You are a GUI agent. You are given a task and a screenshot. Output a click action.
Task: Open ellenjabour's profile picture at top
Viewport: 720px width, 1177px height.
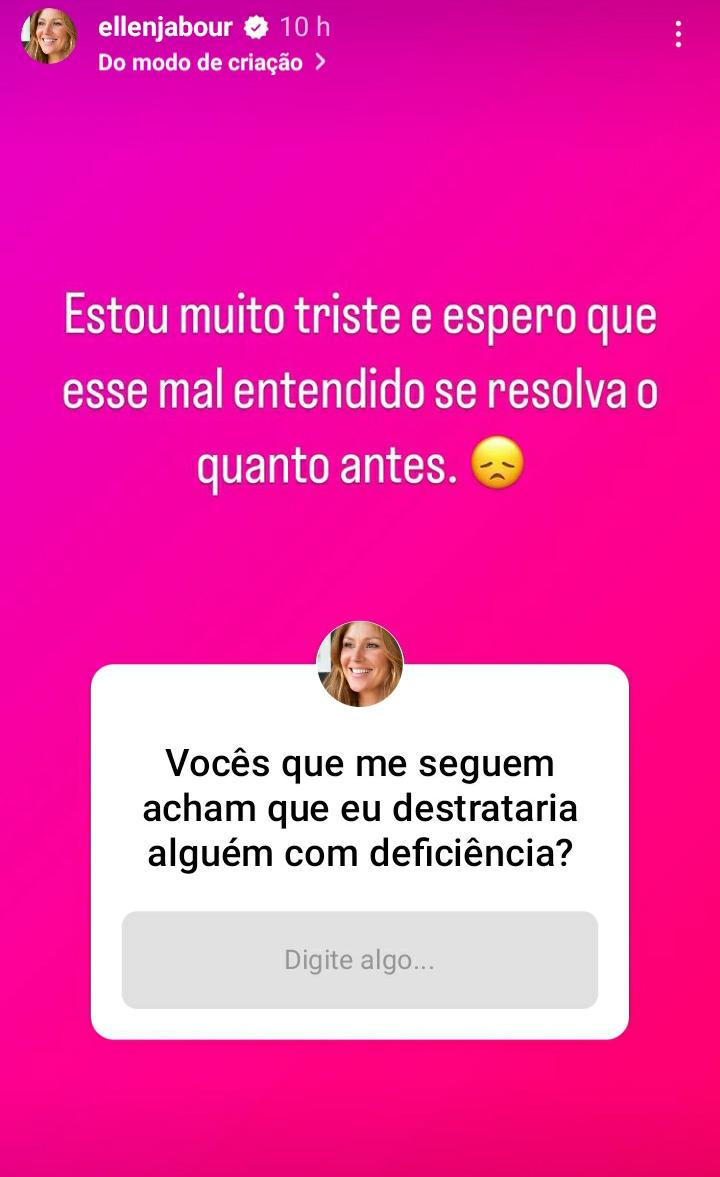tap(48, 37)
